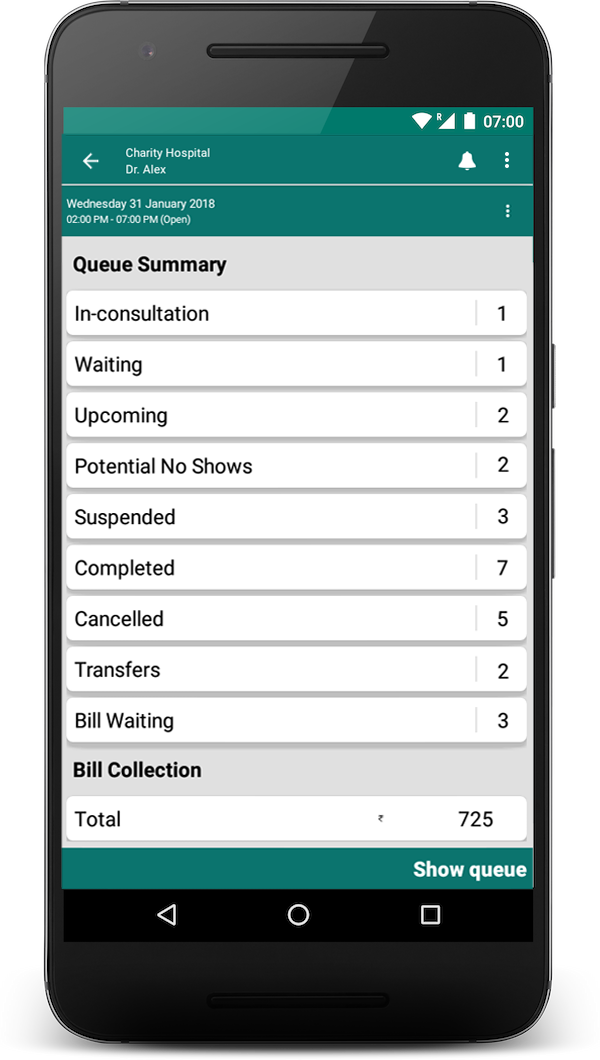This screenshot has height=1060, width=600.
Task: View Suspended appointments
Action: (296, 517)
